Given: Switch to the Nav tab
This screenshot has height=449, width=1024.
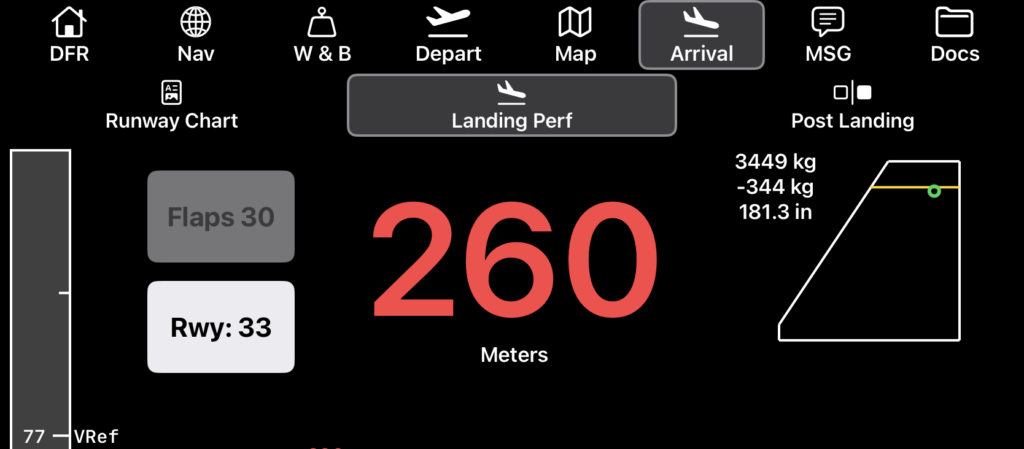Looking at the screenshot, I should tap(196, 35).
